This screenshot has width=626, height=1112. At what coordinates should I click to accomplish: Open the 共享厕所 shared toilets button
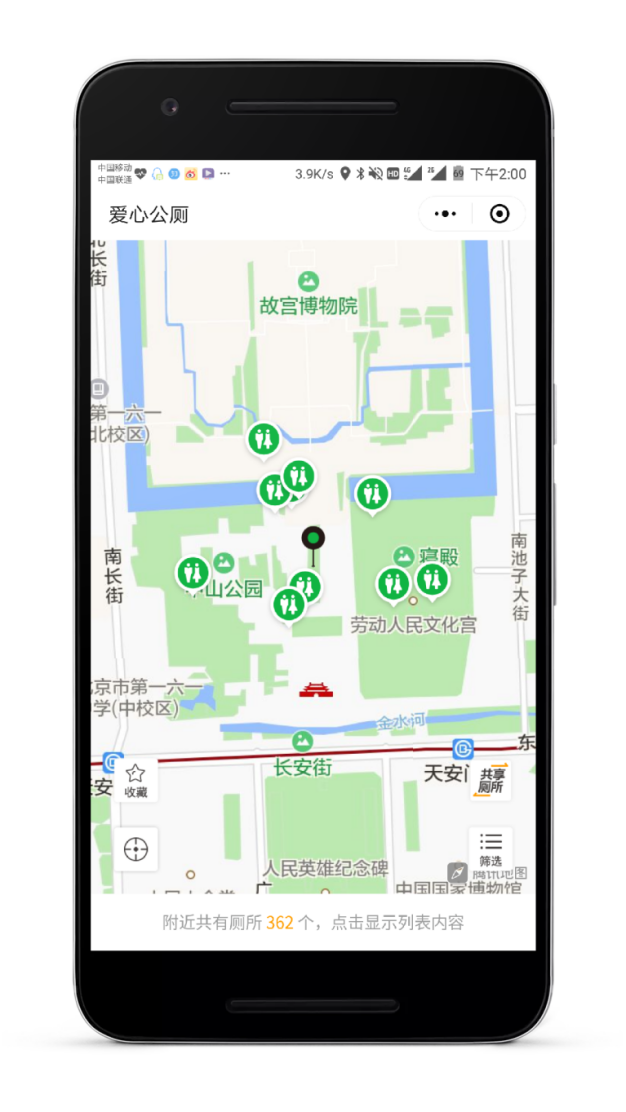[x=491, y=779]
